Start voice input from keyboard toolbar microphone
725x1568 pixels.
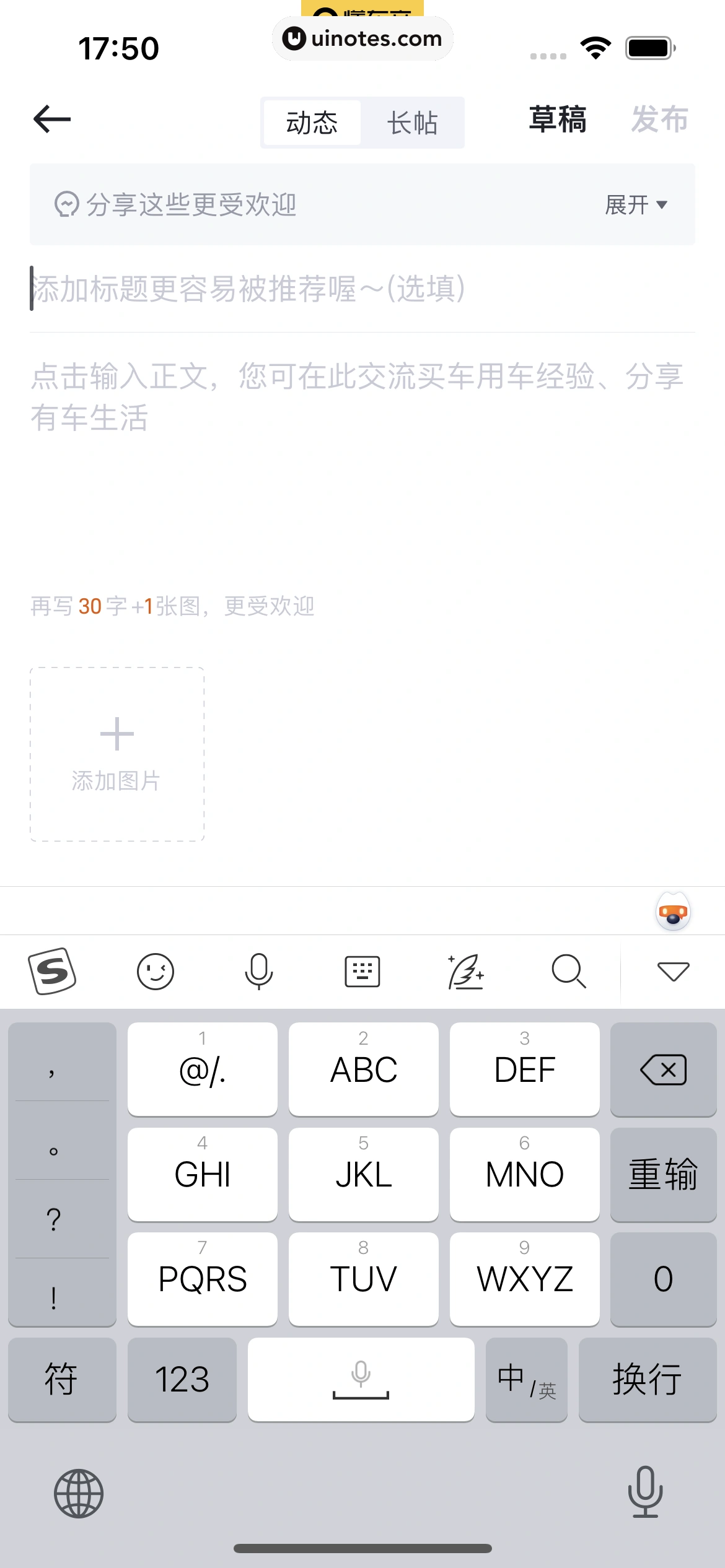pyautogui.click(x=258, y=971)
